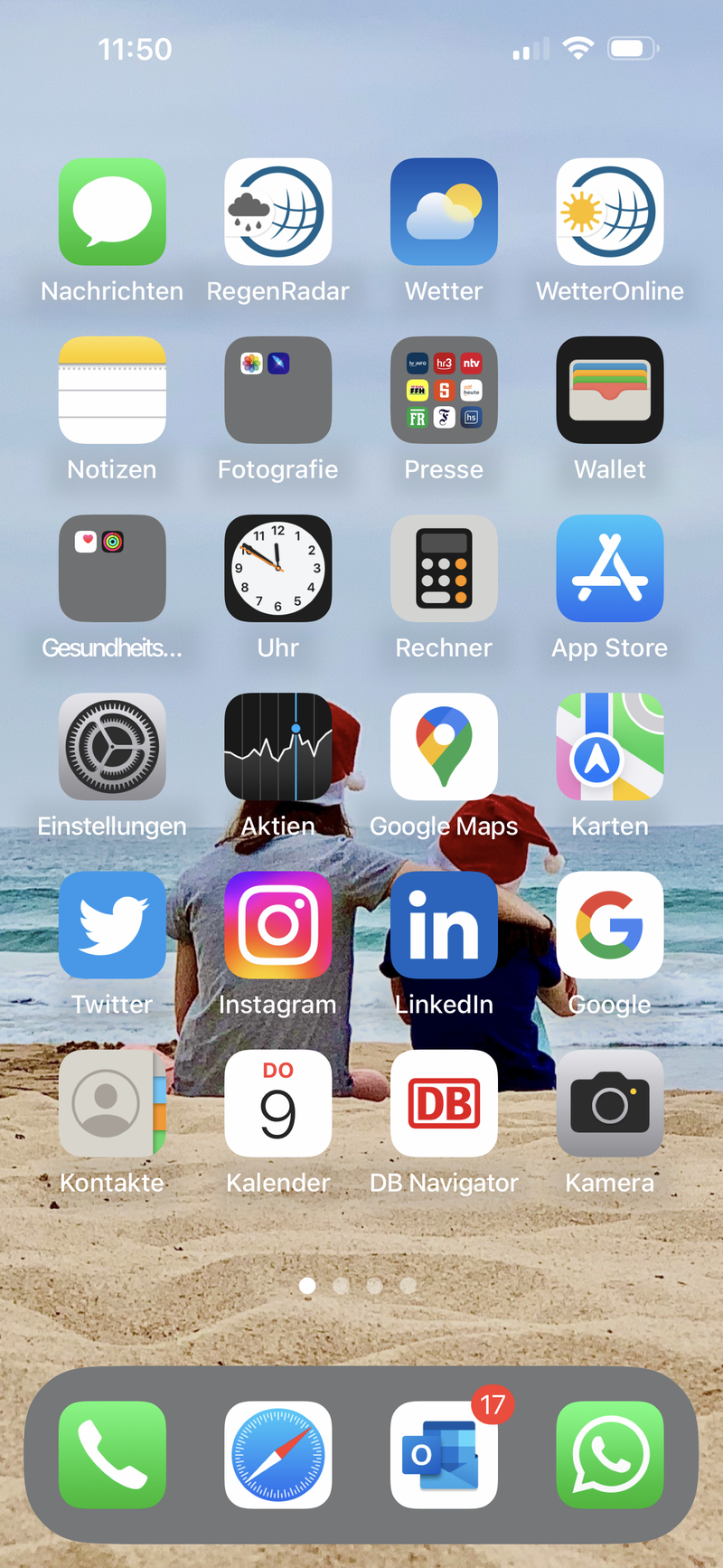Launch the RegenRadar app
Screen dimensions: 723x1568
277,212
